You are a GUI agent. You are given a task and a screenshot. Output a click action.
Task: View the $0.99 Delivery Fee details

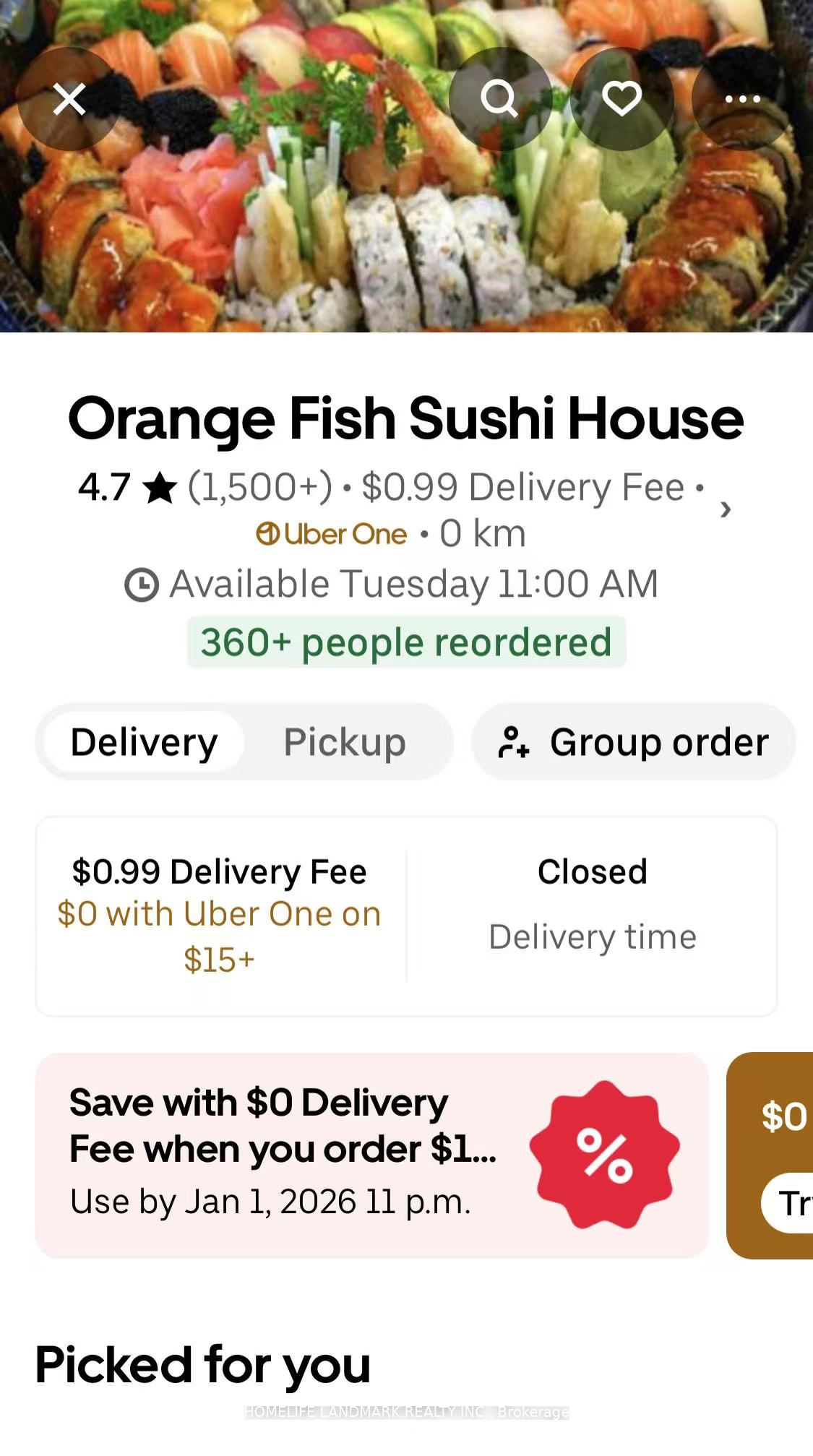[220, 916]
